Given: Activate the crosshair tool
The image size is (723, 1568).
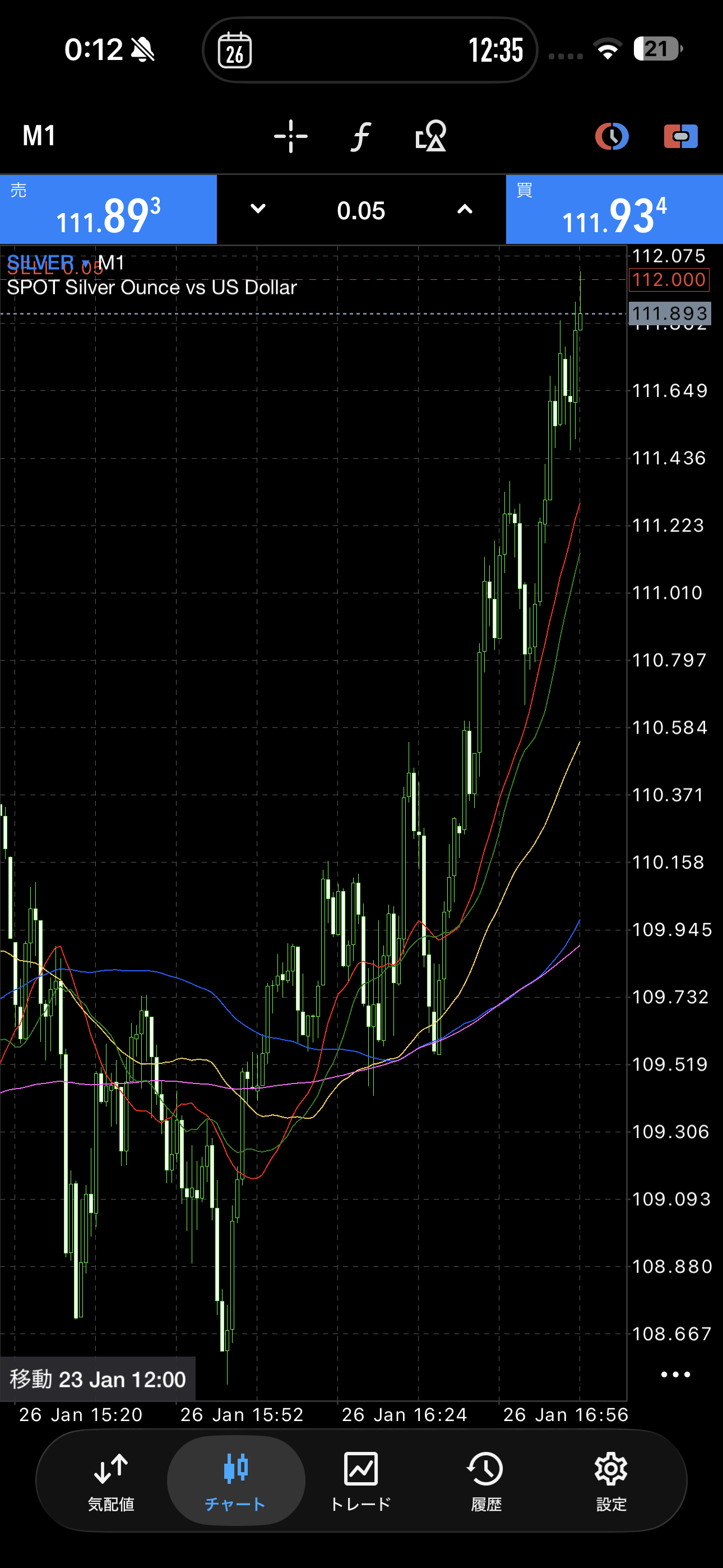Looking at the screenshot, I should pos(291,136).
